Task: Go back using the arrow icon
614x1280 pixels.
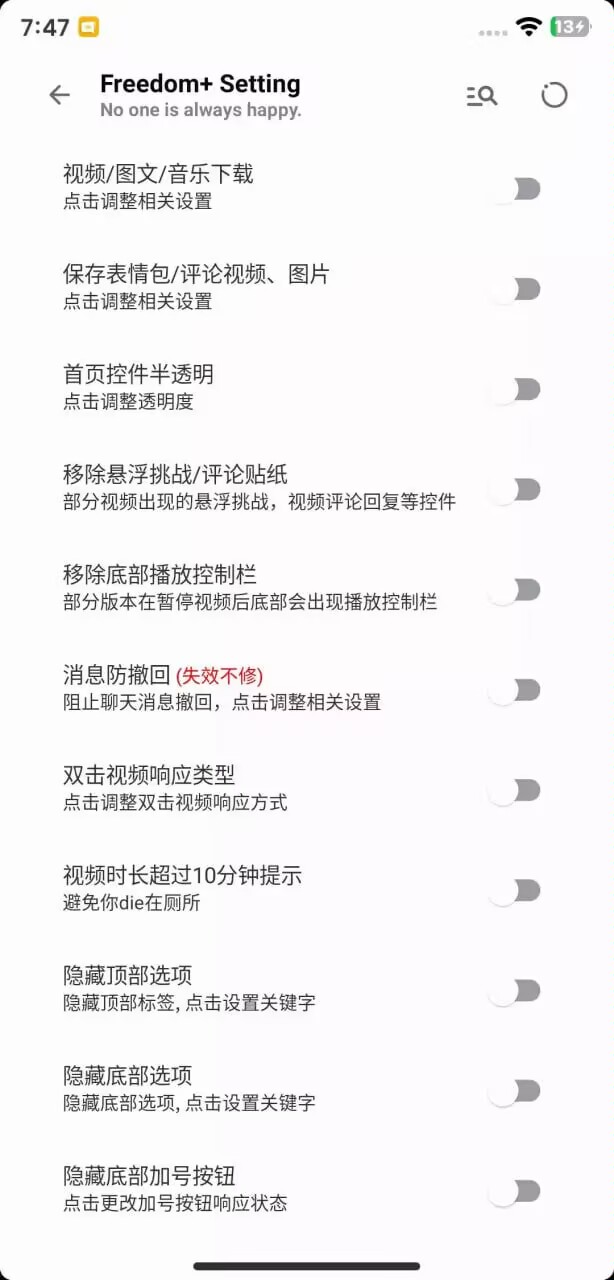Action: tap(60, 95)
